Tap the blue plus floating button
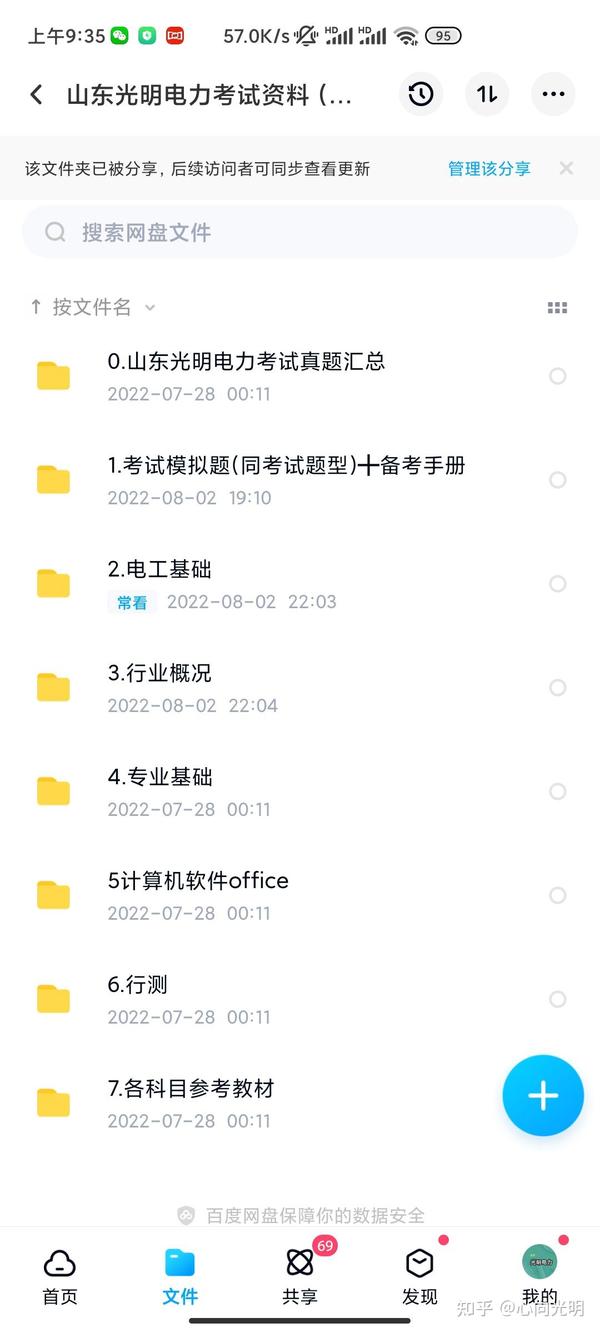The width and height of the screenshot is (600, 1333). pyautogui.click(x=542, y=1096)
